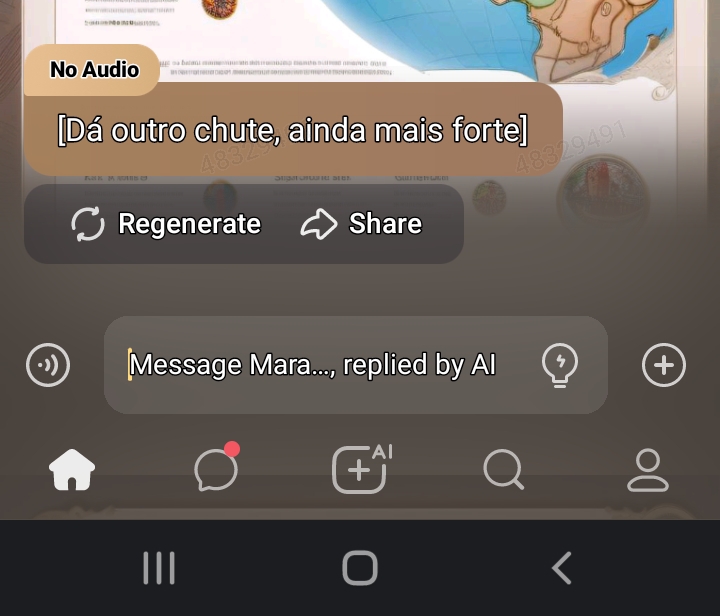Image resolution: width=720 pixels, height=616 pixels.
Task: Open recent apps from the navigation bar
Action: (159, 568)
